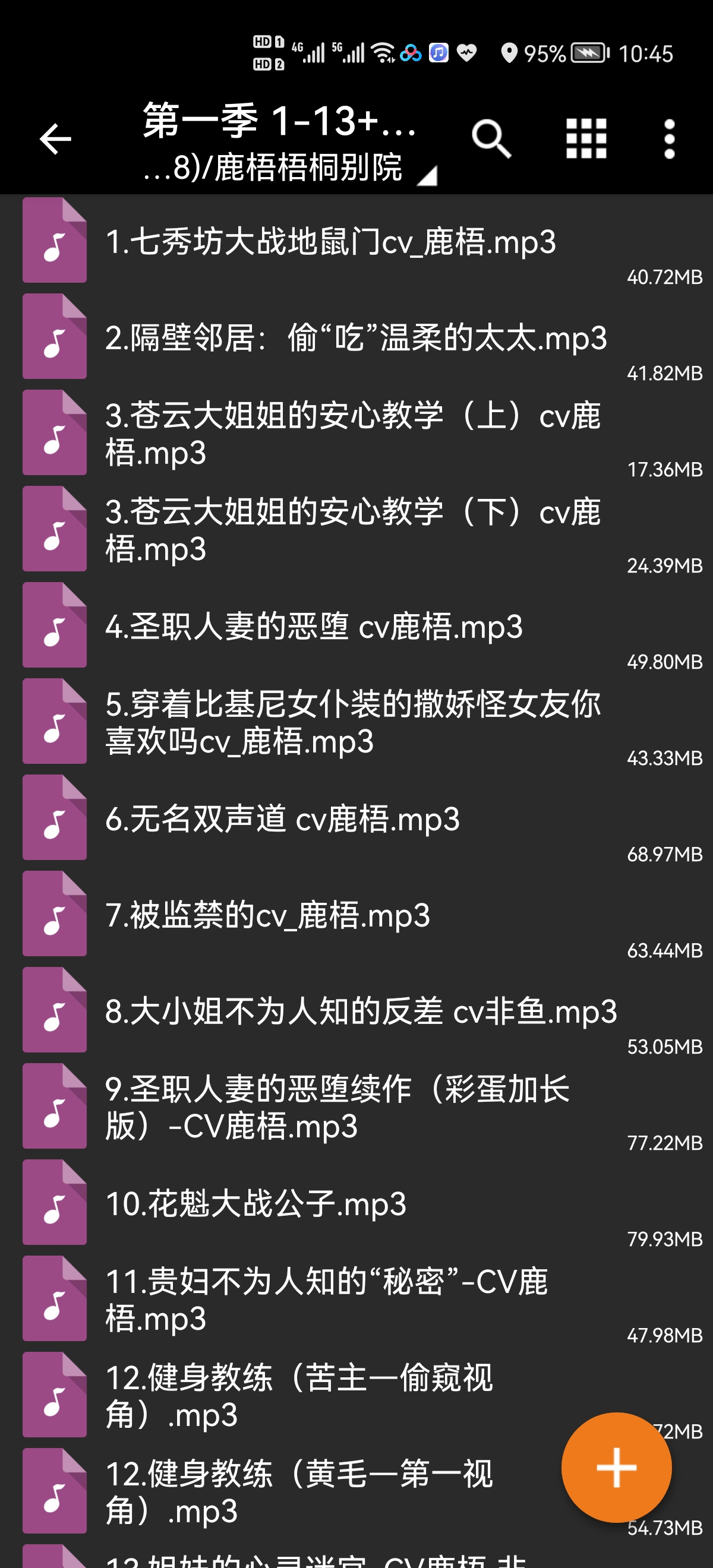This screenshot has height=1568, width=713.
Task: Open 6.无名双声道 cv鹿梧.mp3
Action: click(x=356, y=818)
